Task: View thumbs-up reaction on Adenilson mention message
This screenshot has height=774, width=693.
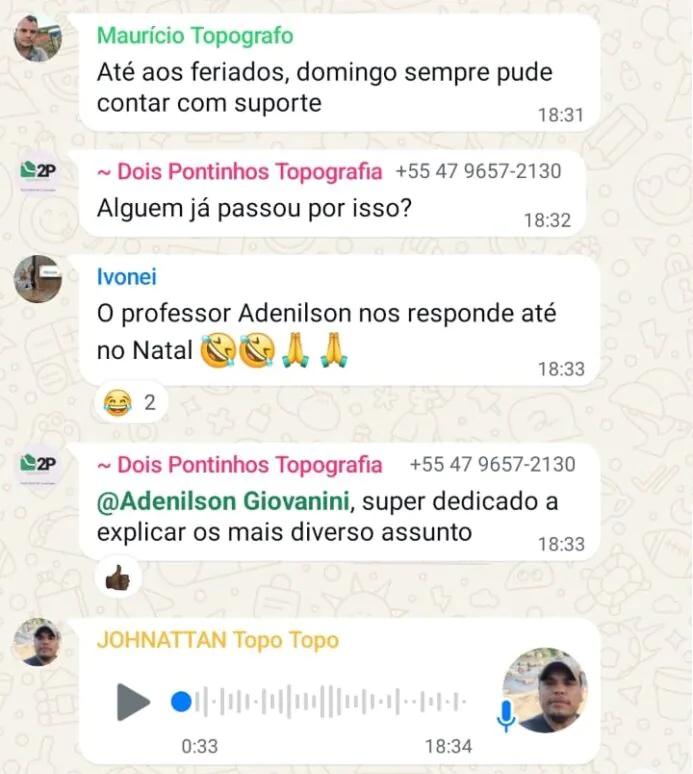Action: [x=118, y=577]
